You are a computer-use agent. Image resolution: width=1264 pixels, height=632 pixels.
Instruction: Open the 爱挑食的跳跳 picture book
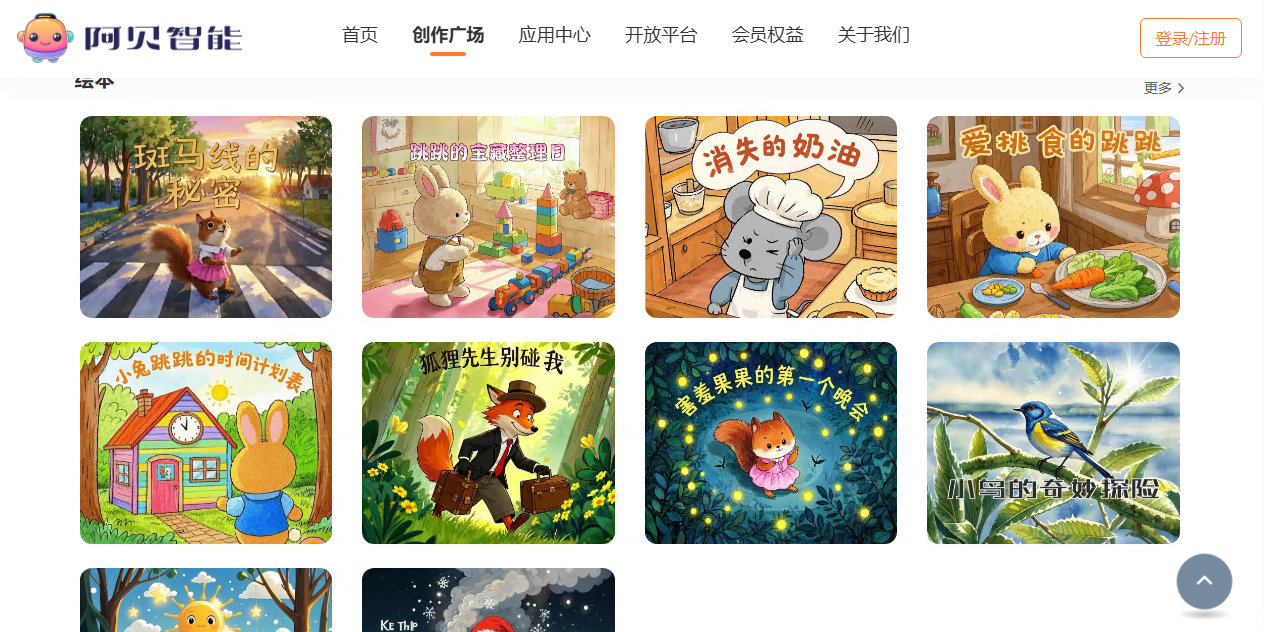click(x=1053, y=217)
